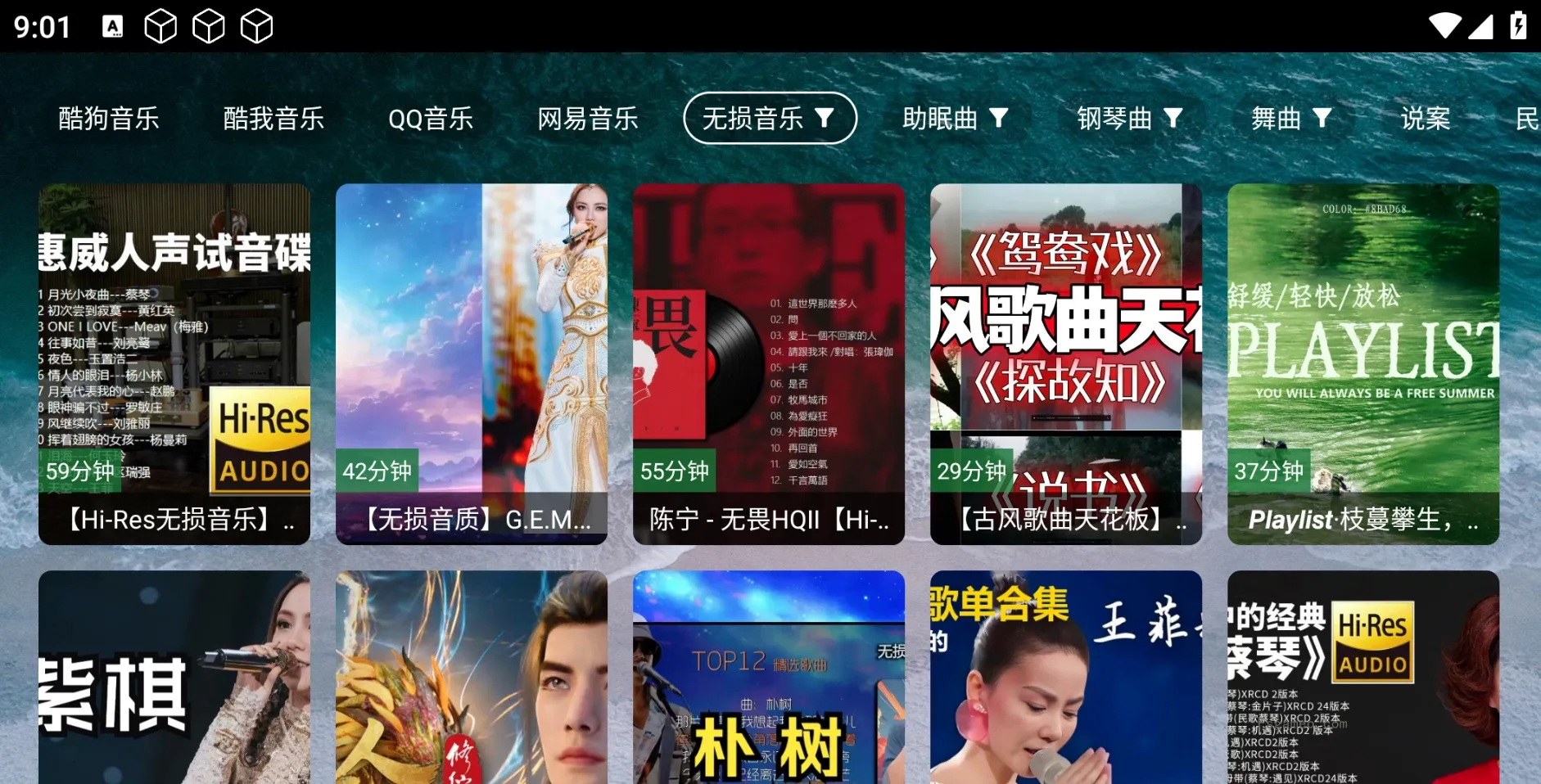Screen dimensions: 1541x784
Task: Open the 朴树 TOP12 精选歌曲 card
Action: (769, 678)
